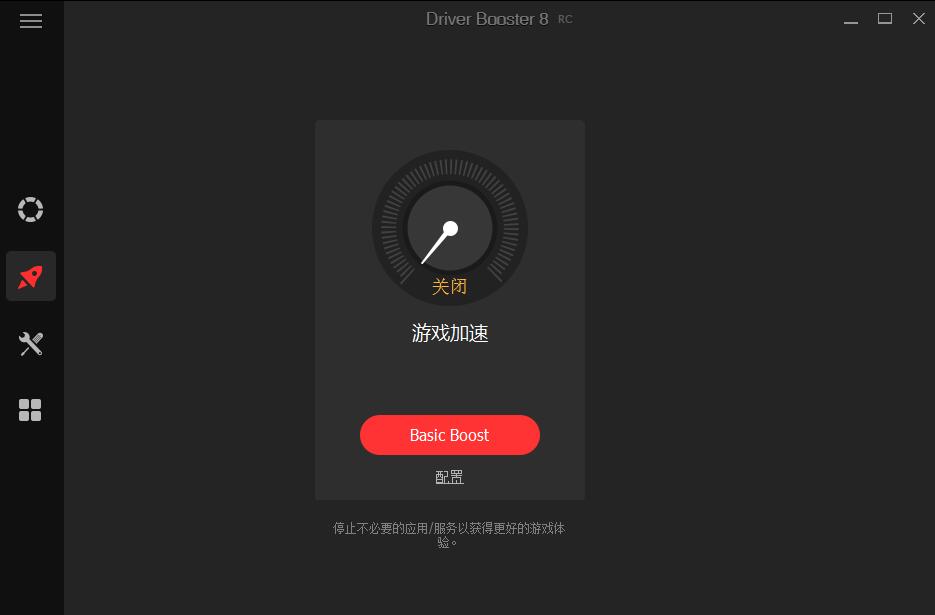
Task: Switch to the driver scan tab
Action: [31, 209]
